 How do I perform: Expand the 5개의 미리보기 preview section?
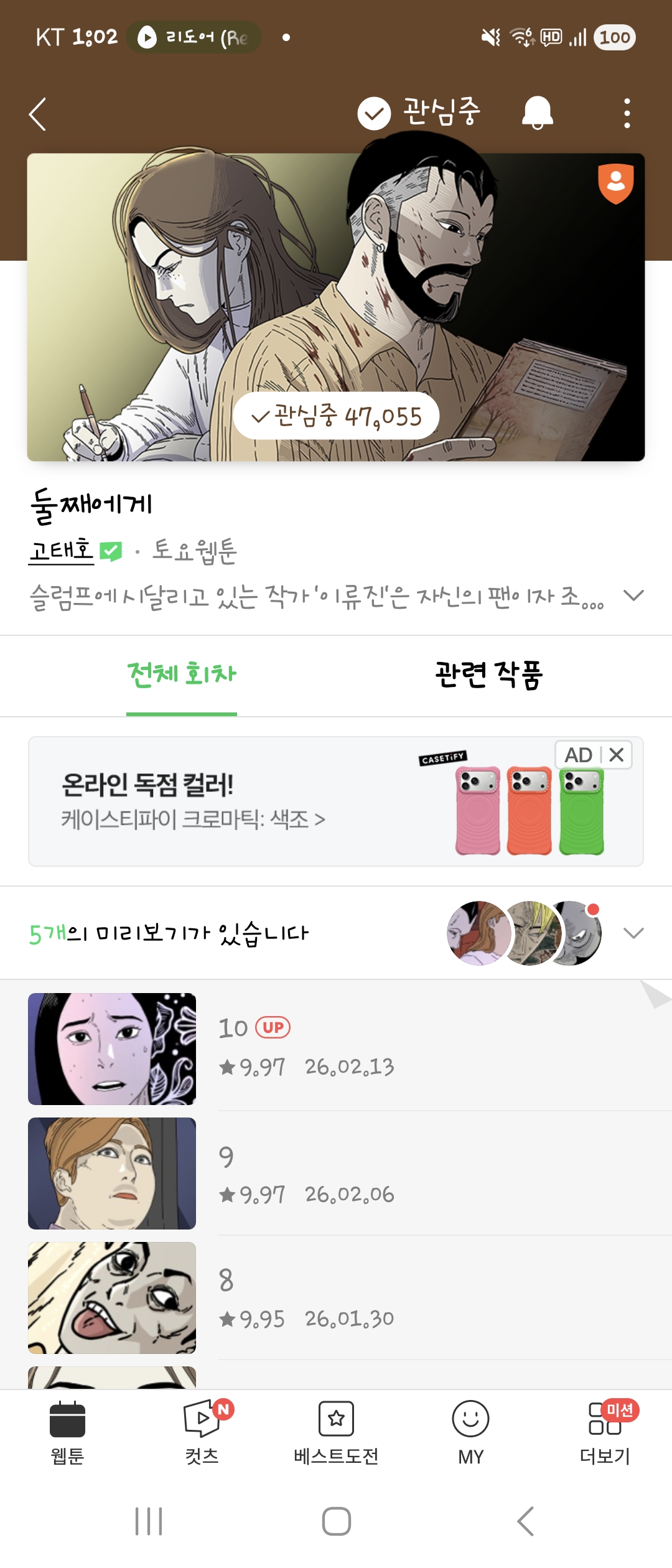click(x=633, y=933)
